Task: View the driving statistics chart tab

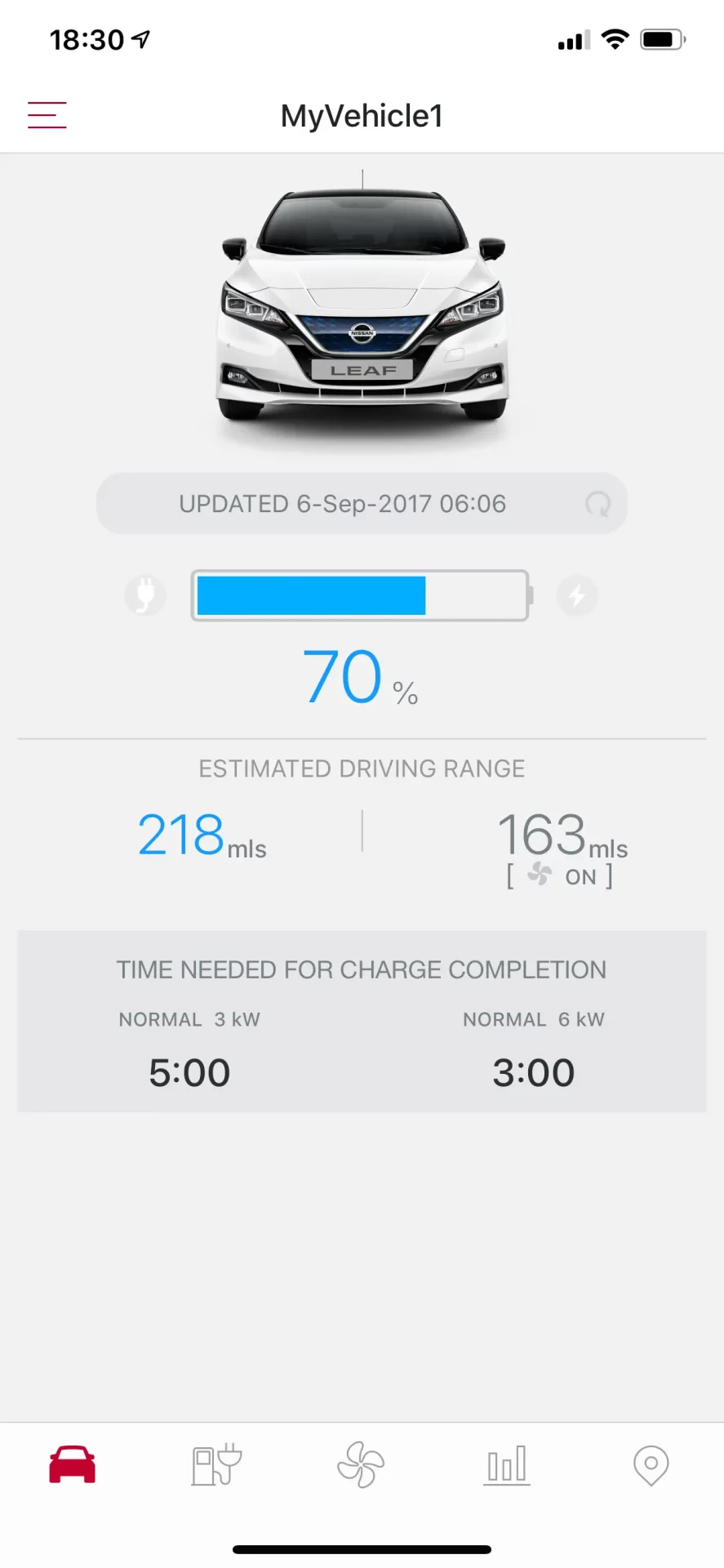Action: point(506,1464)
